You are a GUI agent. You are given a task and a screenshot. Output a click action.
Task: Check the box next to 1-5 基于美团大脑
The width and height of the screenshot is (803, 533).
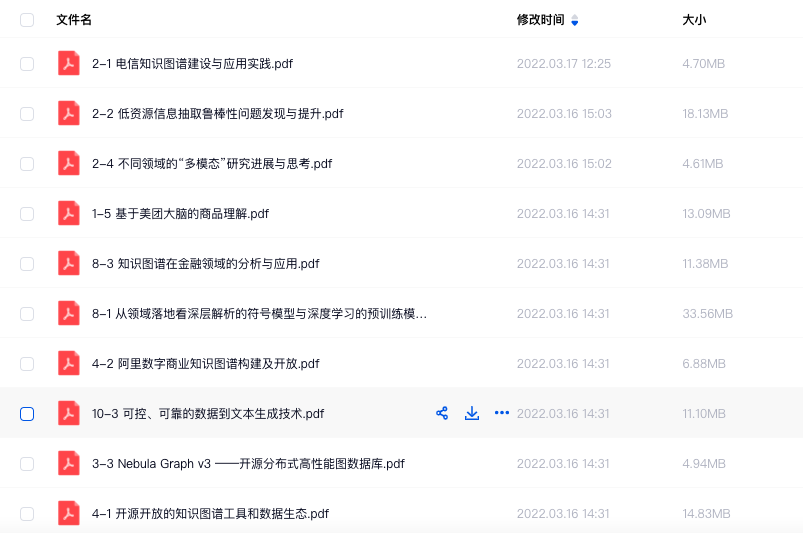[27, 214]
